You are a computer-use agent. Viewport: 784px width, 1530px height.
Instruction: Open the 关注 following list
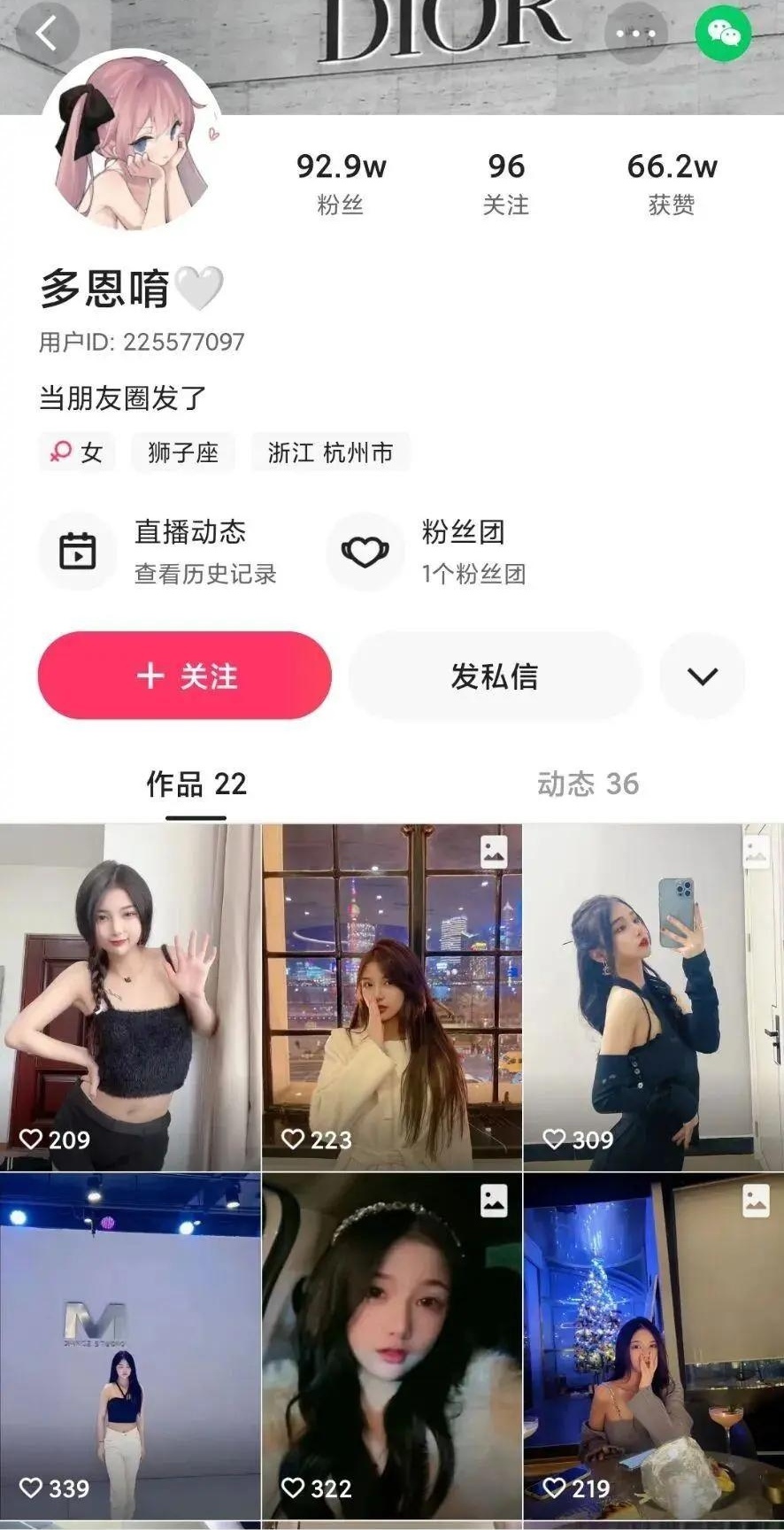click(505, 183)
